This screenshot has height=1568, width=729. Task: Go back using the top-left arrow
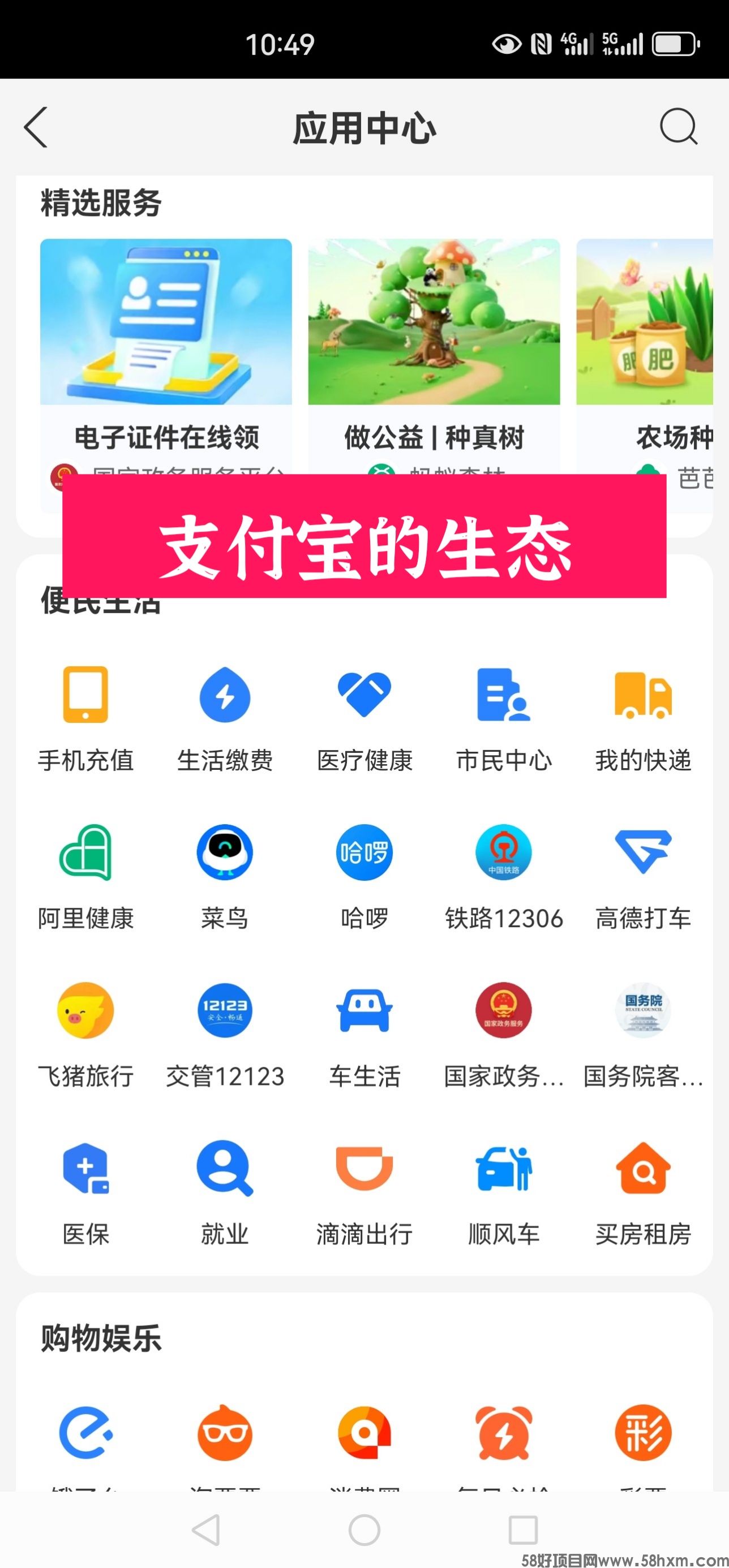click(35, 127)
